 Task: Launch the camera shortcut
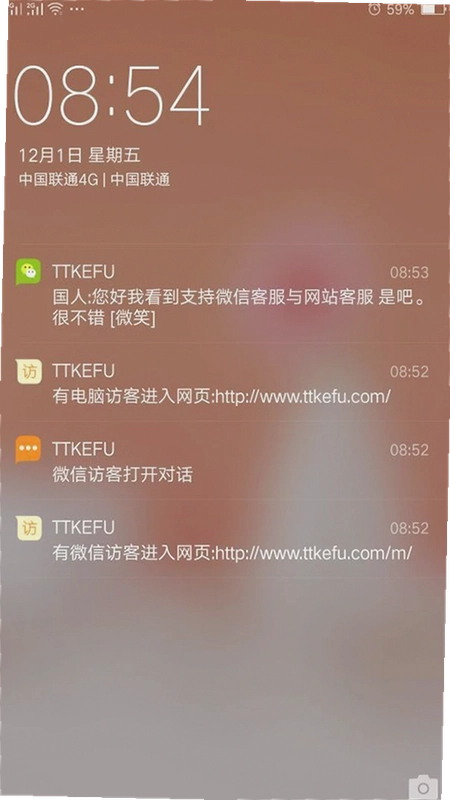click(422, 787)
